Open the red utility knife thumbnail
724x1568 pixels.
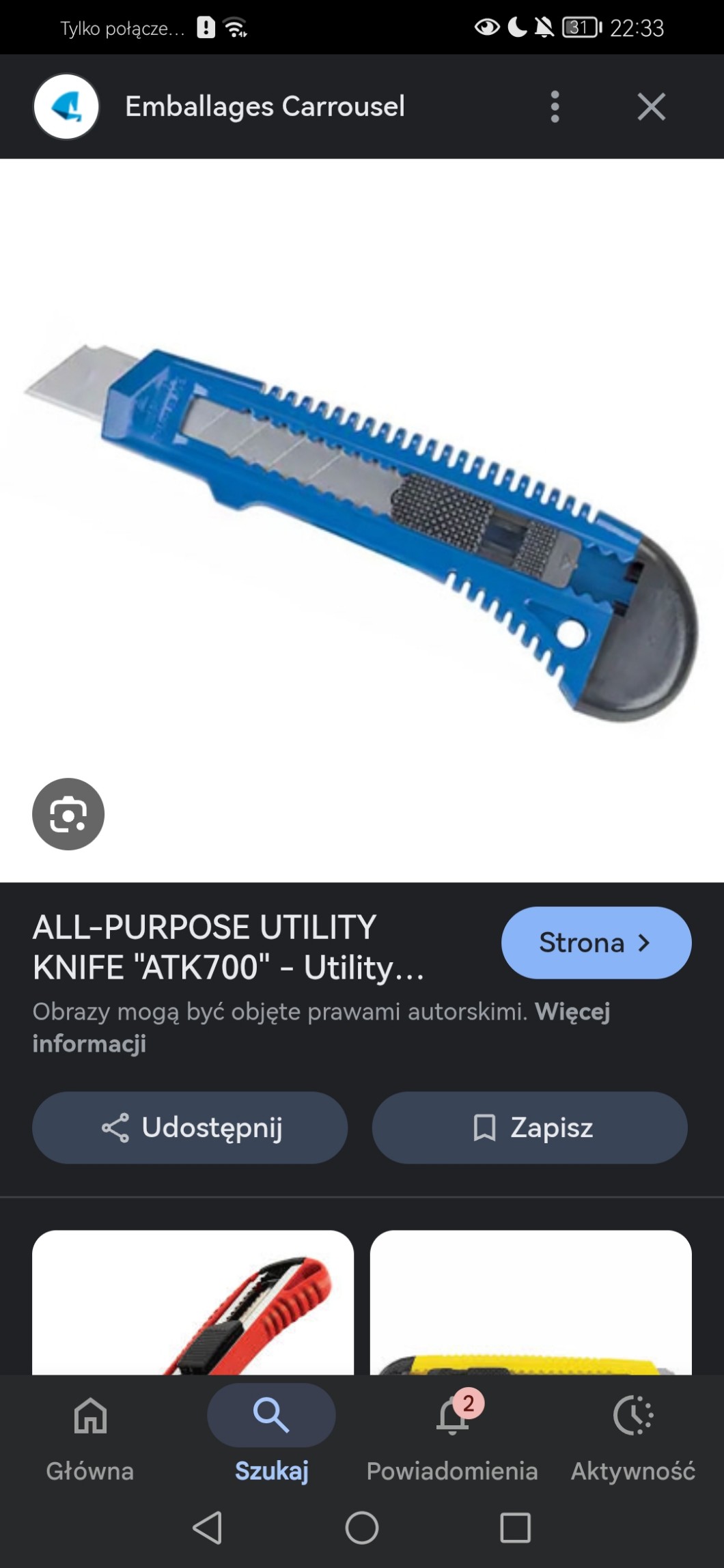coord(193,1303)
